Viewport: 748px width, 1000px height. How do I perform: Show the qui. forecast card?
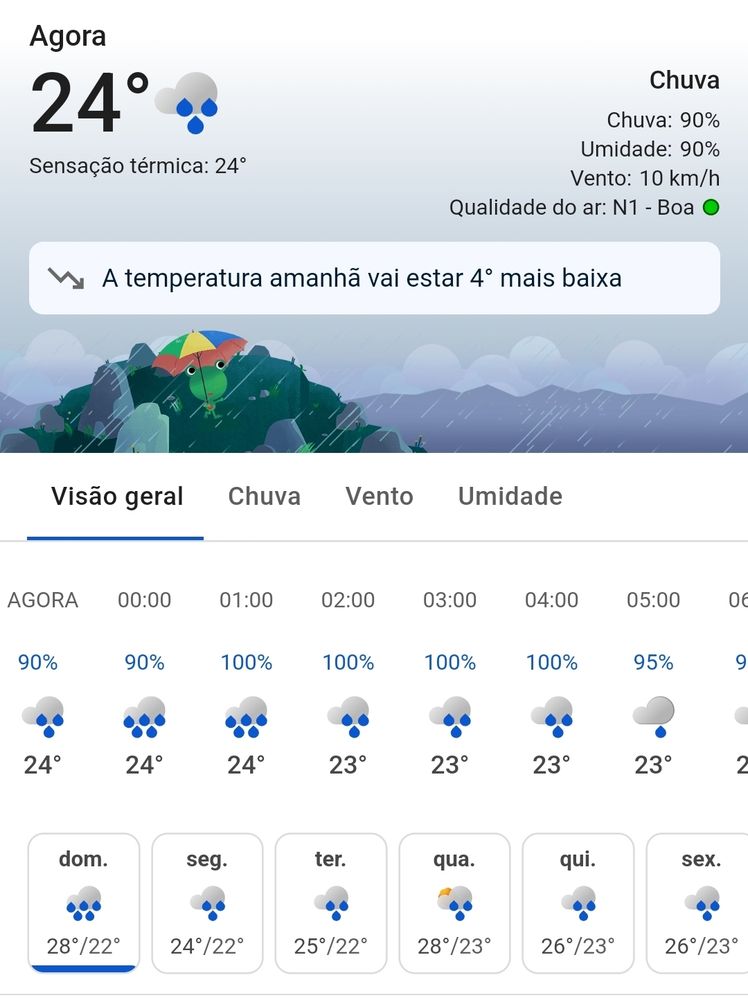578,903
